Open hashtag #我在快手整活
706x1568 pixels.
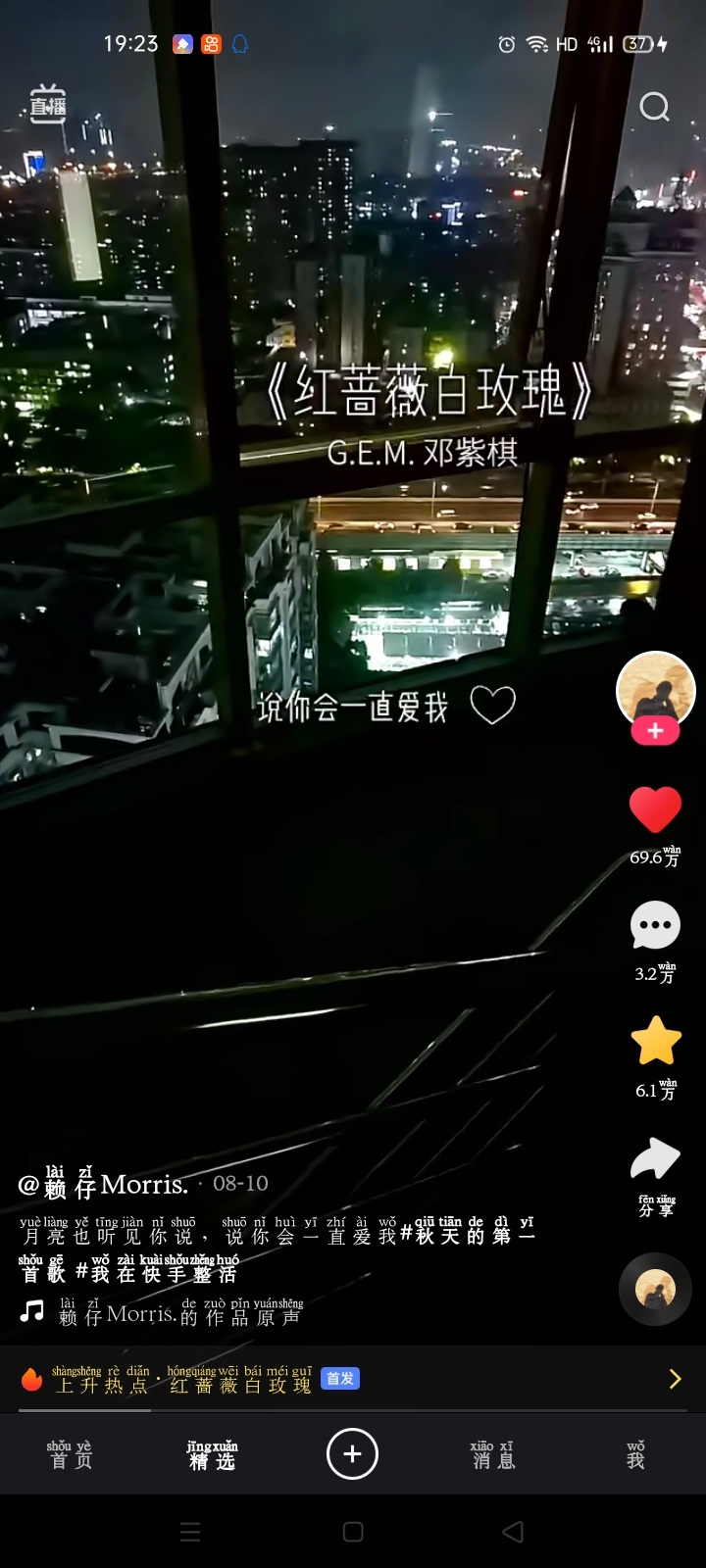(x=156, y=1268)
